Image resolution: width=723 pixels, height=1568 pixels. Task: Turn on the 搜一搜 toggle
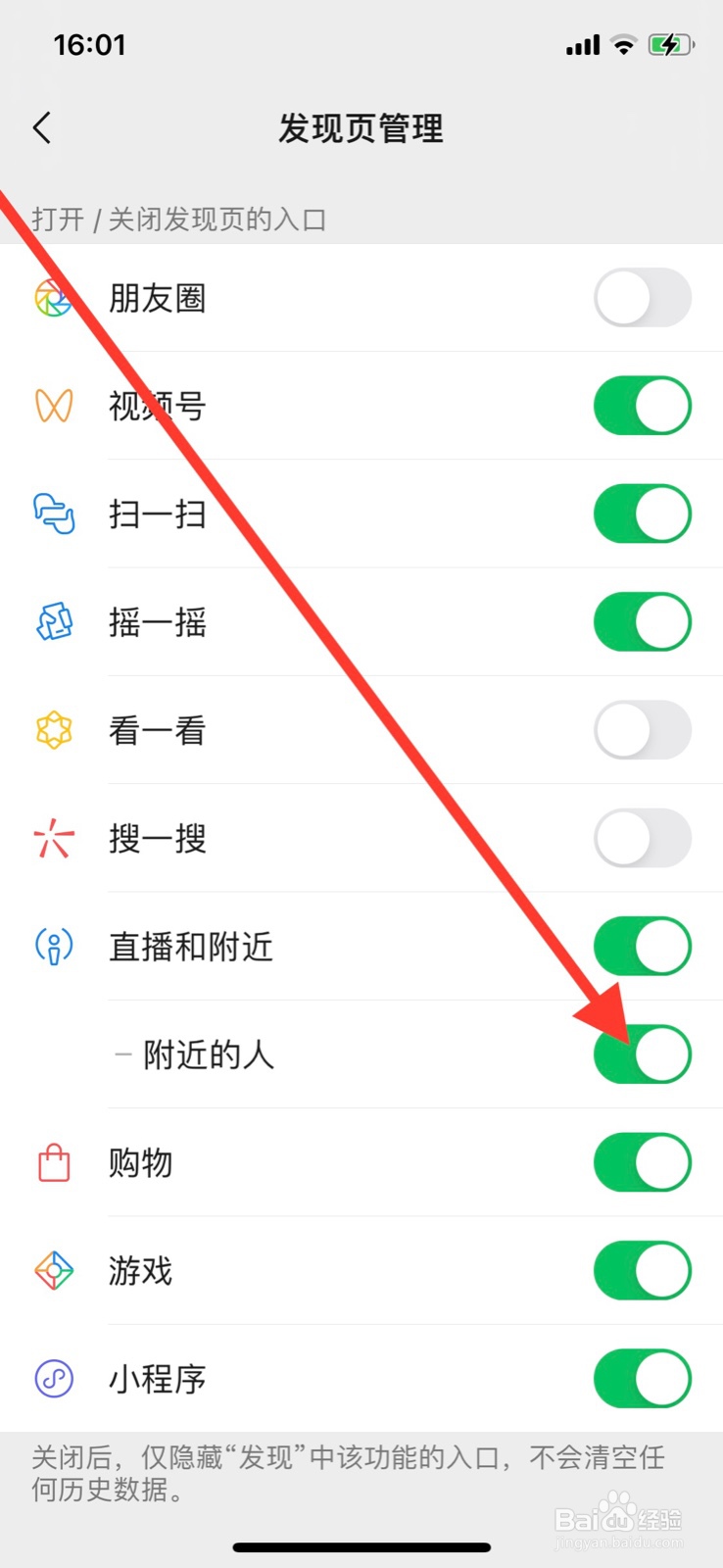coord(642,839)
